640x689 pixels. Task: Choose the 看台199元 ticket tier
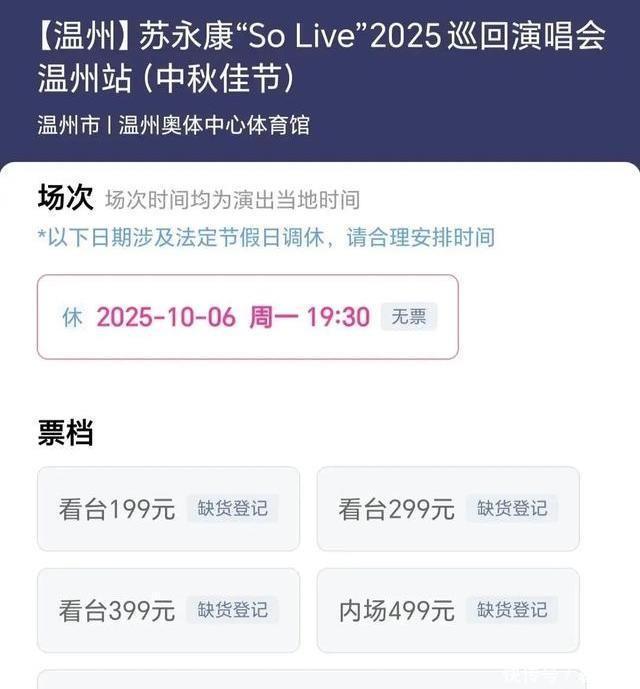[168, 508]
